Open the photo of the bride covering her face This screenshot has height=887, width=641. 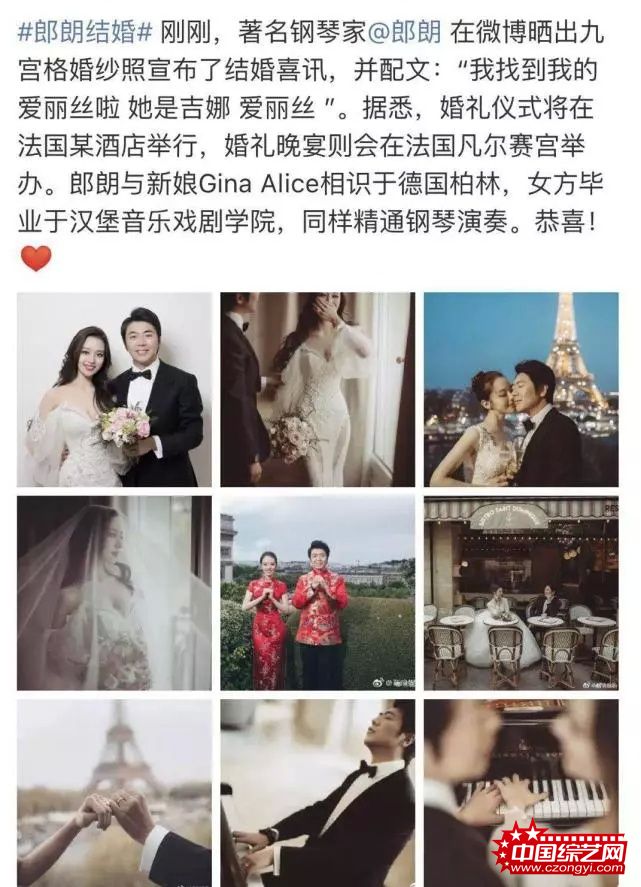(x=317, y=389)
